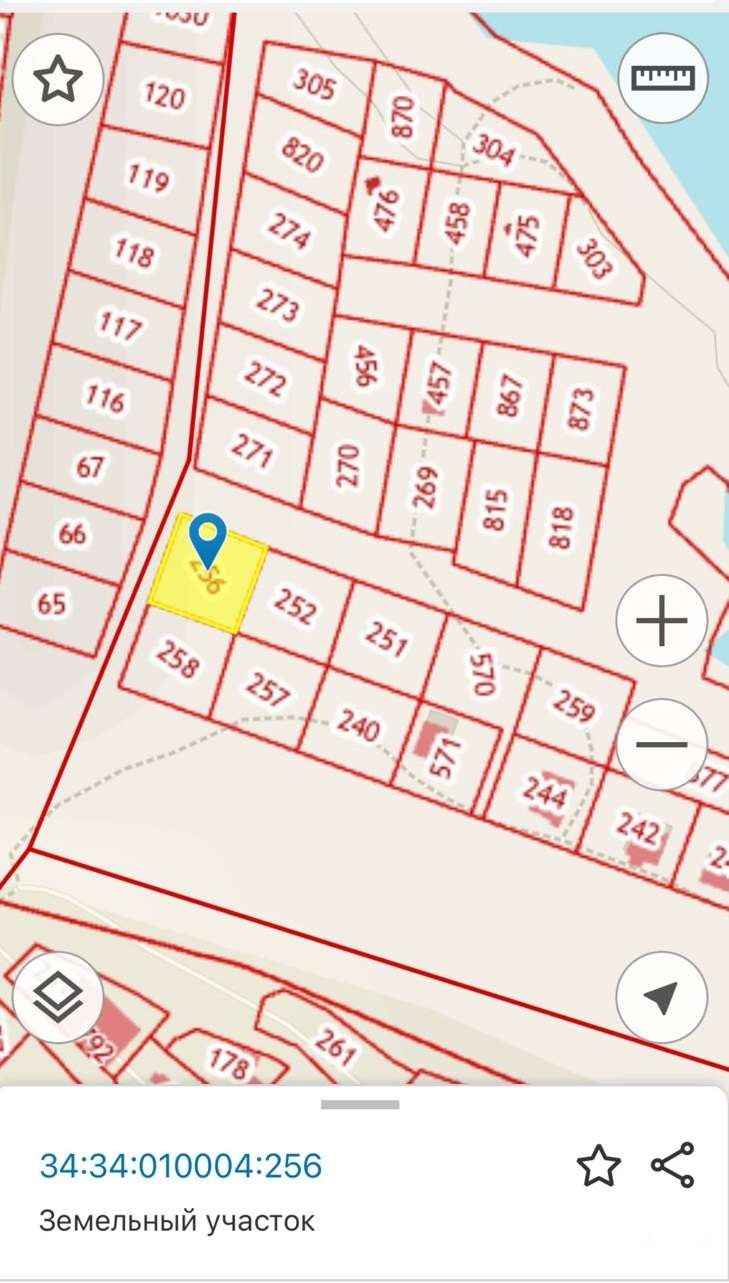Center map on my location
Screen dimensions: 729x1283
click(x=662, y=997)
